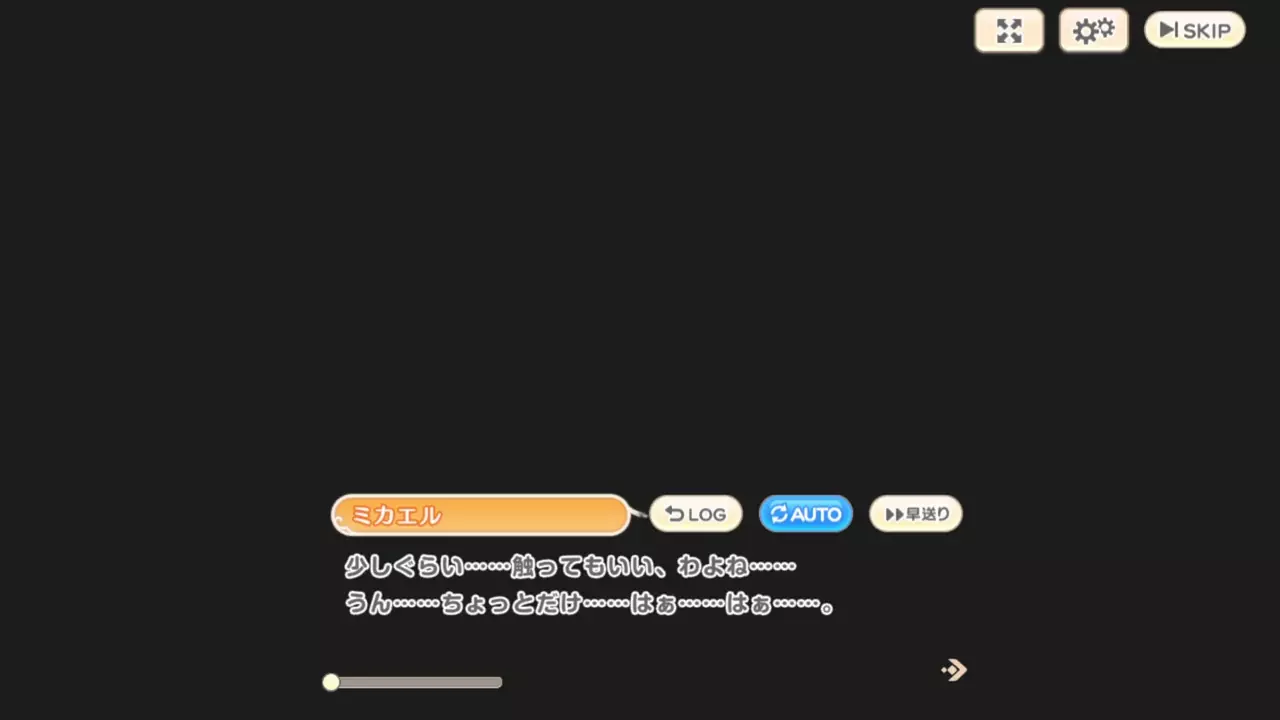The height and width of the screenshot is (720, 1280).
Task: Toggle fullscreen view with the expand icon
Action: (1009, 31)
